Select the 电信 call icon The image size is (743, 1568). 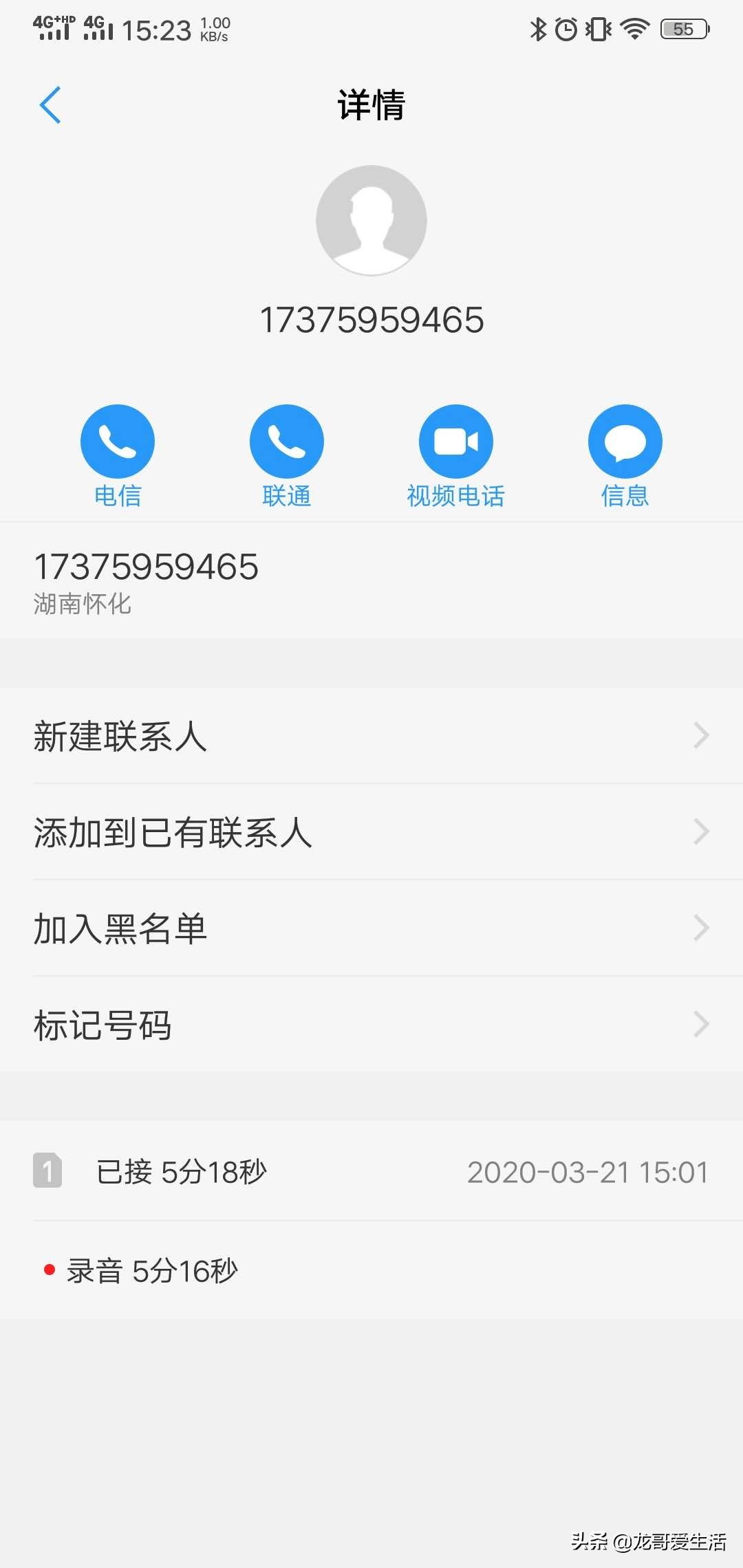117,440
